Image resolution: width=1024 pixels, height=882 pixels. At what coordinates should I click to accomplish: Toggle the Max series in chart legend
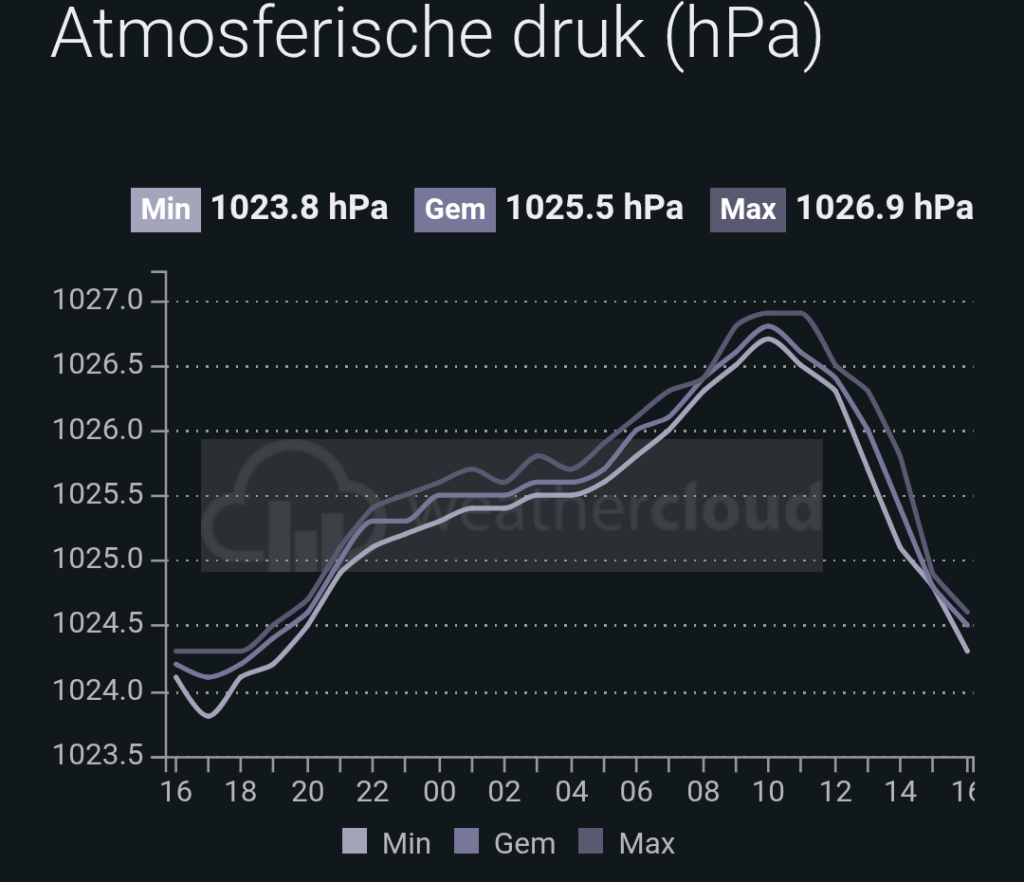(626, 843)
